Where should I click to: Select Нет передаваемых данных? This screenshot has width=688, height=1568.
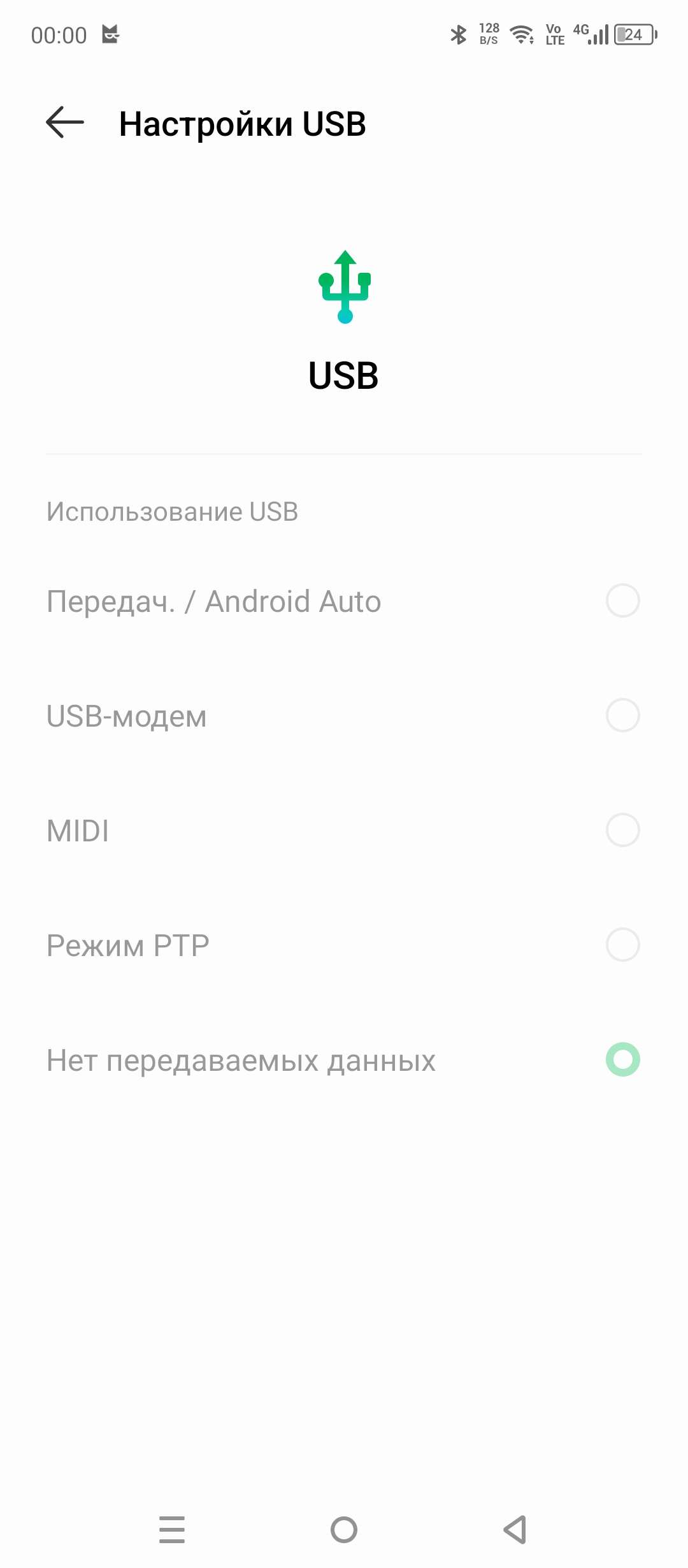pos(344,1060)
